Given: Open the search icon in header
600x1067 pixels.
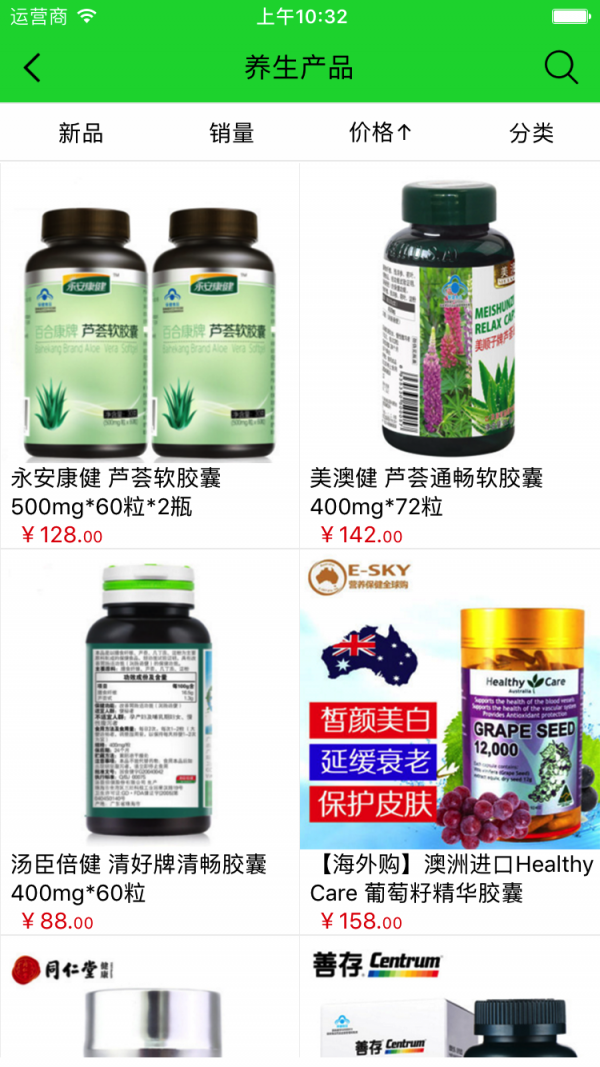Looking at the screenshot, I should [x=561, y=68].
